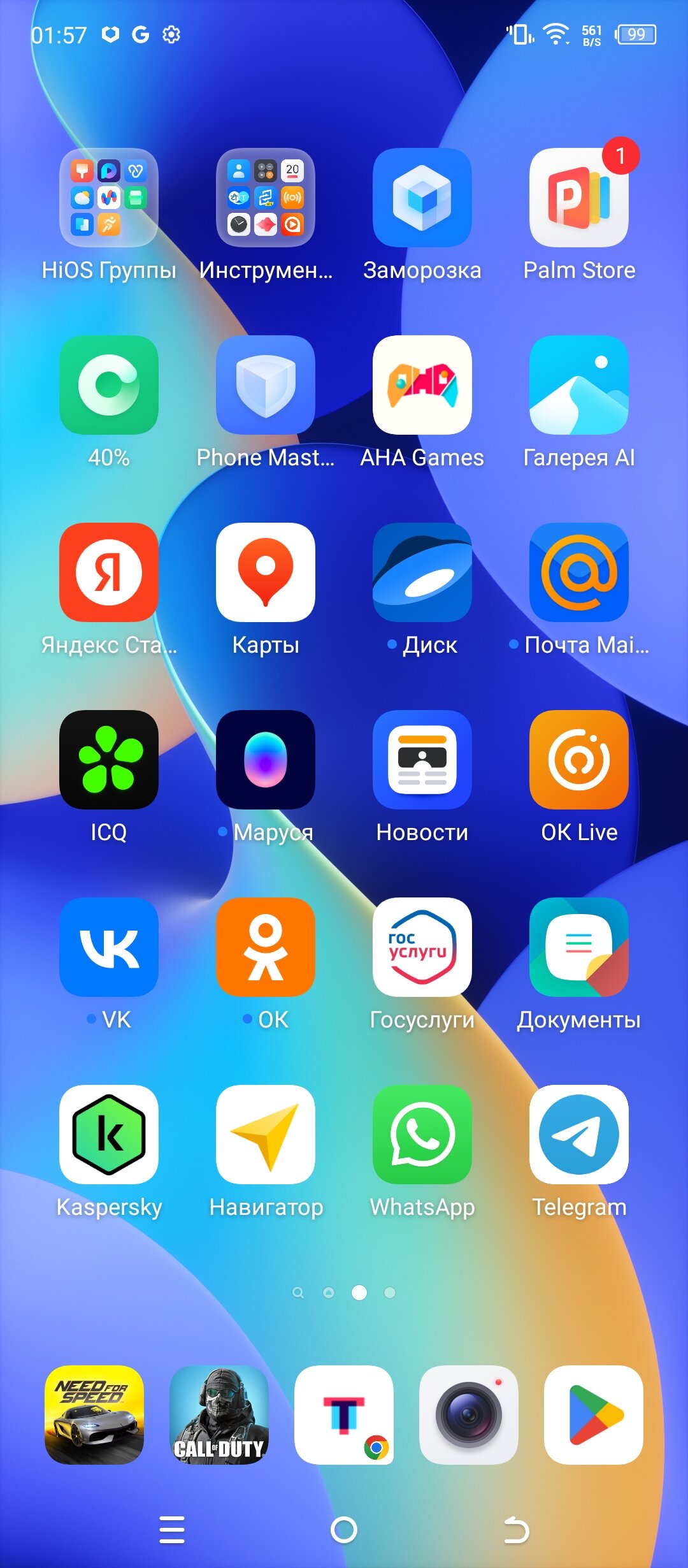Open Kaspersky
Viewport: 688px width, 1568px height.
pyautogui.click(x=108, y=1135)
